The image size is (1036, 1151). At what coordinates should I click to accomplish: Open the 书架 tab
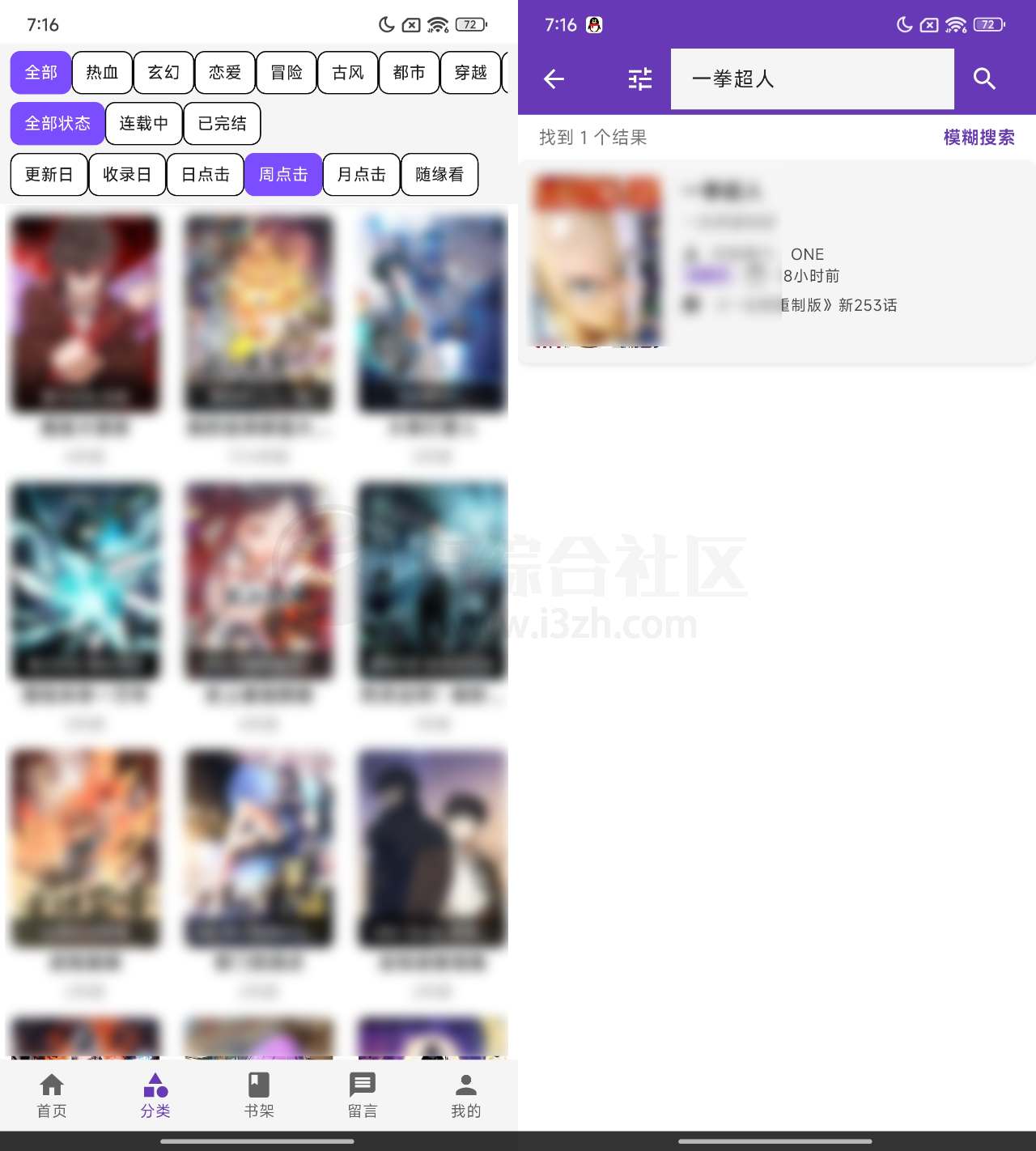259,1095
